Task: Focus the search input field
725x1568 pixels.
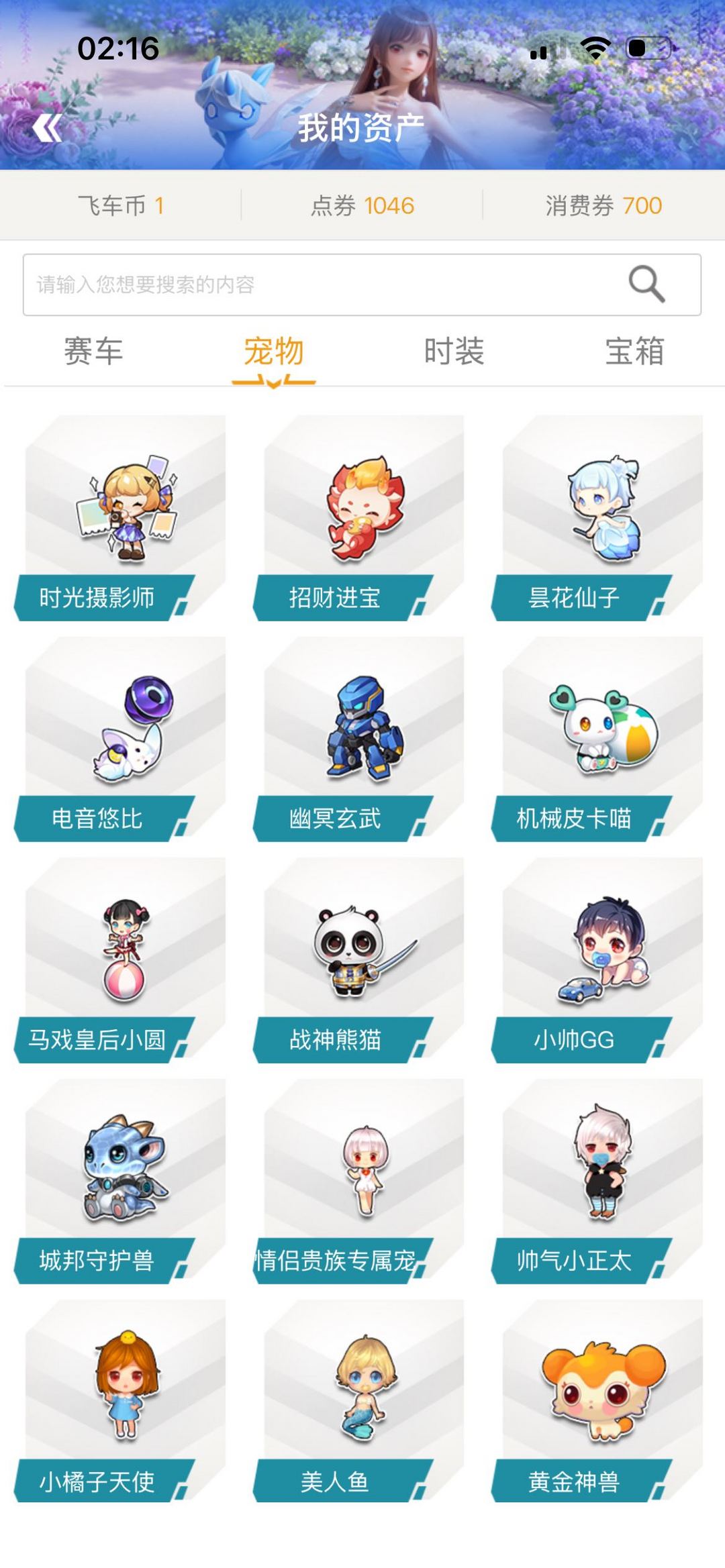Action: click(x=322, y=284)
